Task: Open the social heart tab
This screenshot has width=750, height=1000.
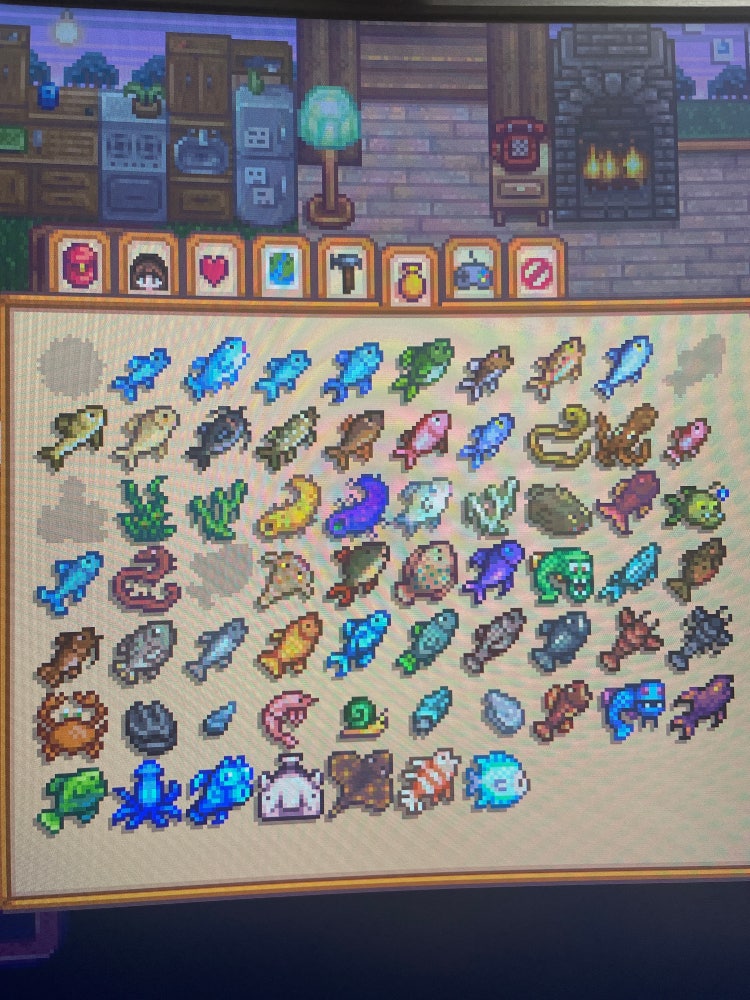Action: pos(214,268)
